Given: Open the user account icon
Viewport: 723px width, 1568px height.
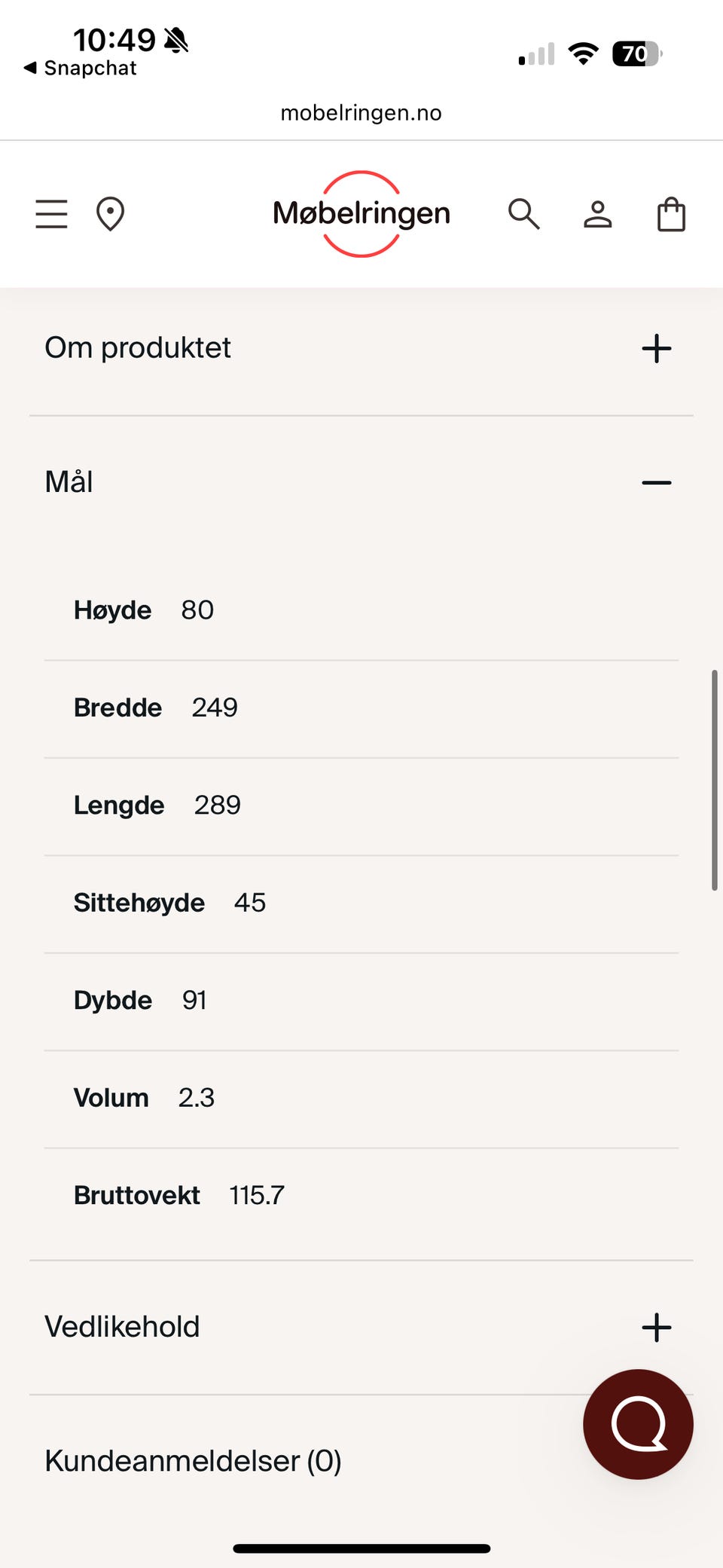Looking at the screenshot, I should (598, 214).
